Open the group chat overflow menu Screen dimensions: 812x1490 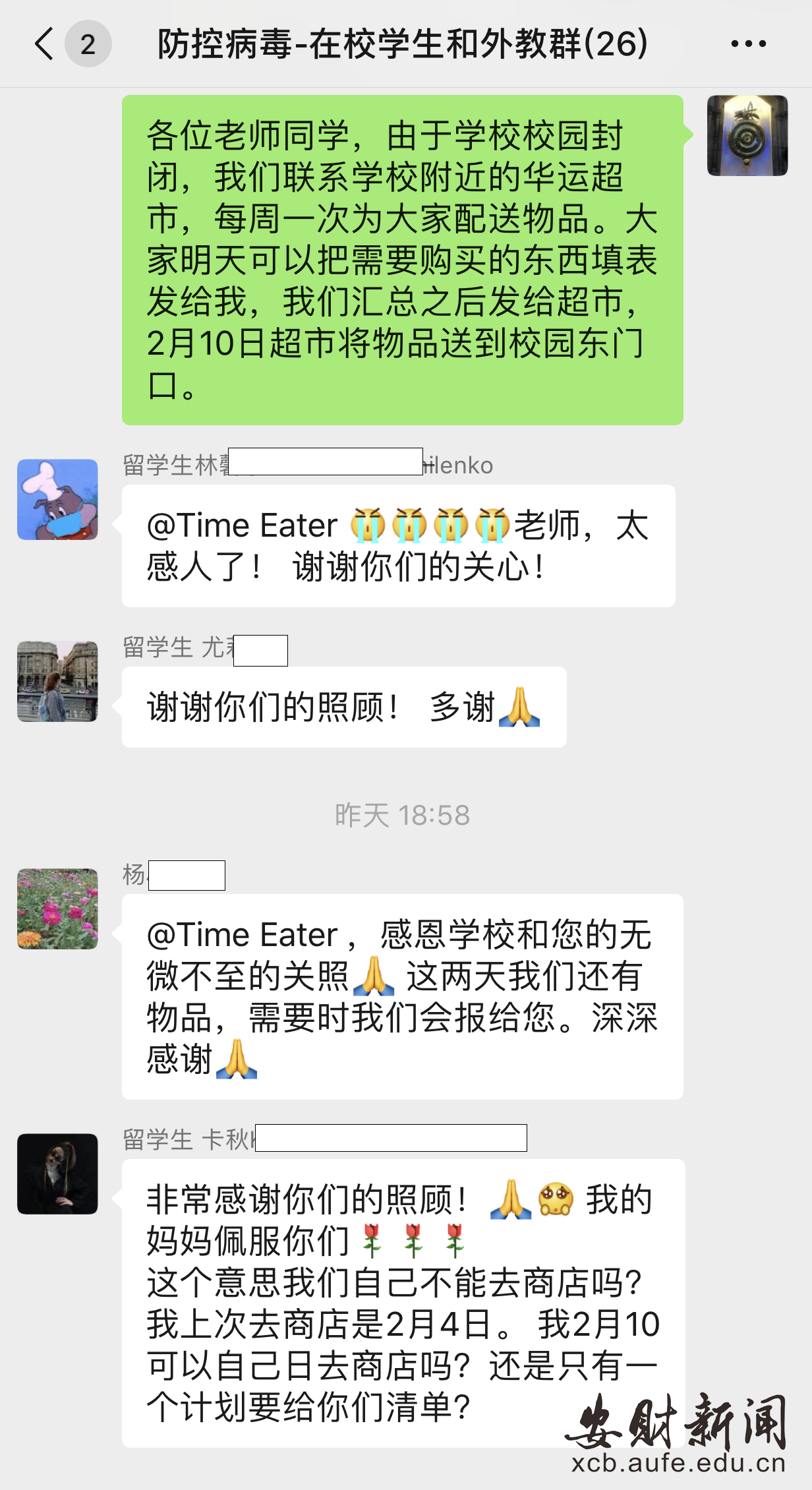[x=748, y=44]
